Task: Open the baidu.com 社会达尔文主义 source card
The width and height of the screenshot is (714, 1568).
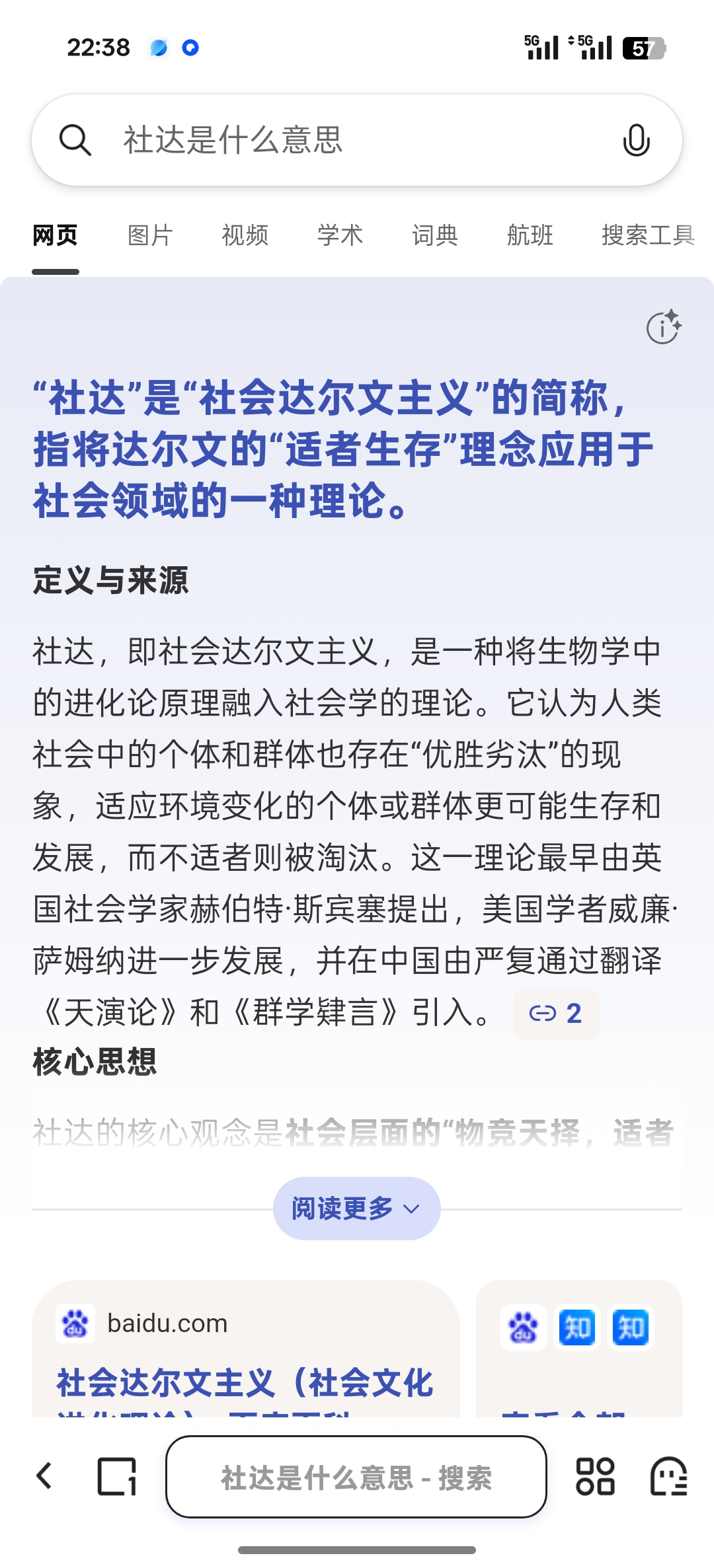Action: 245,1361
